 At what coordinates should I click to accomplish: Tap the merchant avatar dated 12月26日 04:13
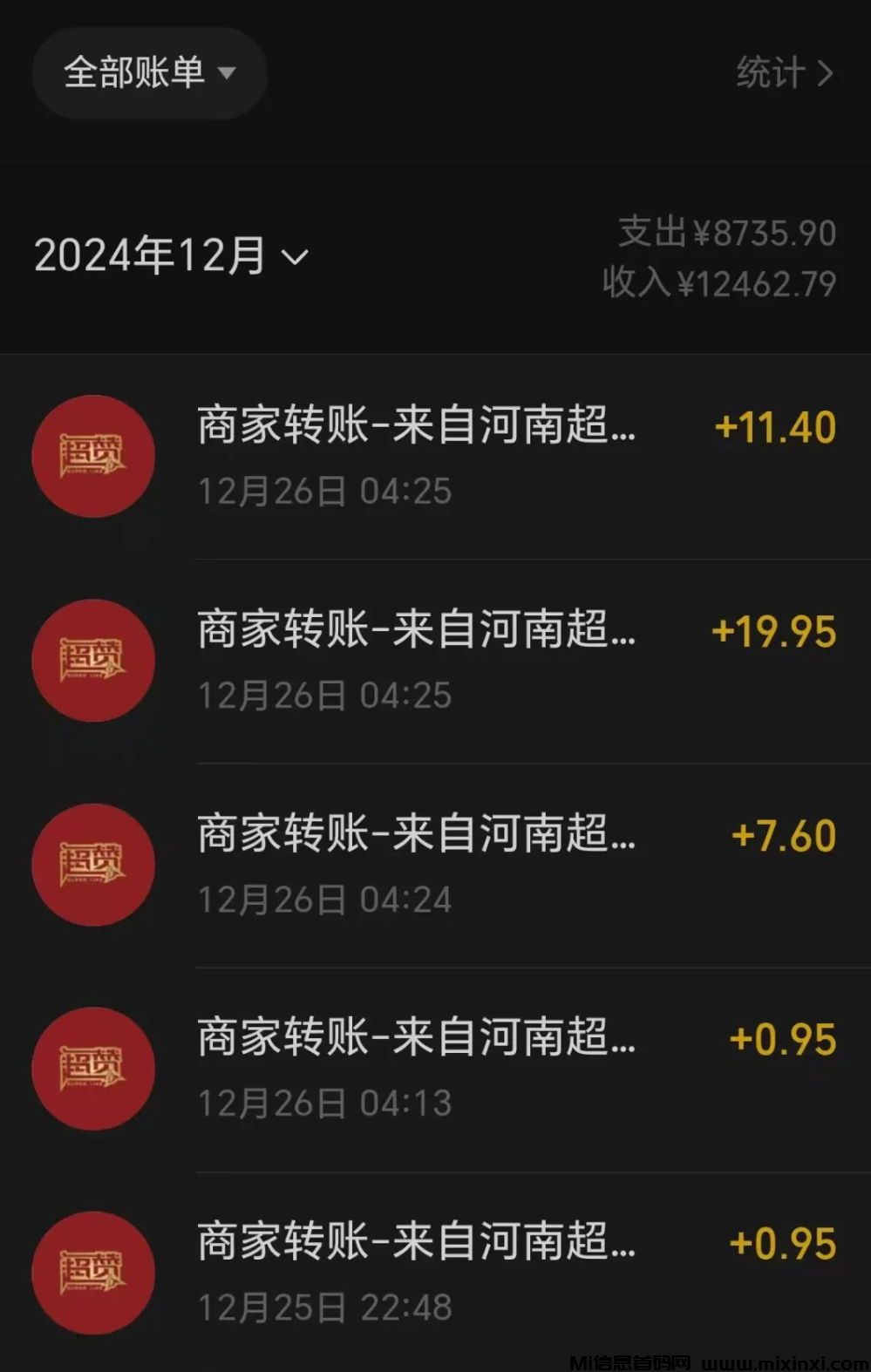click(x=93, y=1069)
